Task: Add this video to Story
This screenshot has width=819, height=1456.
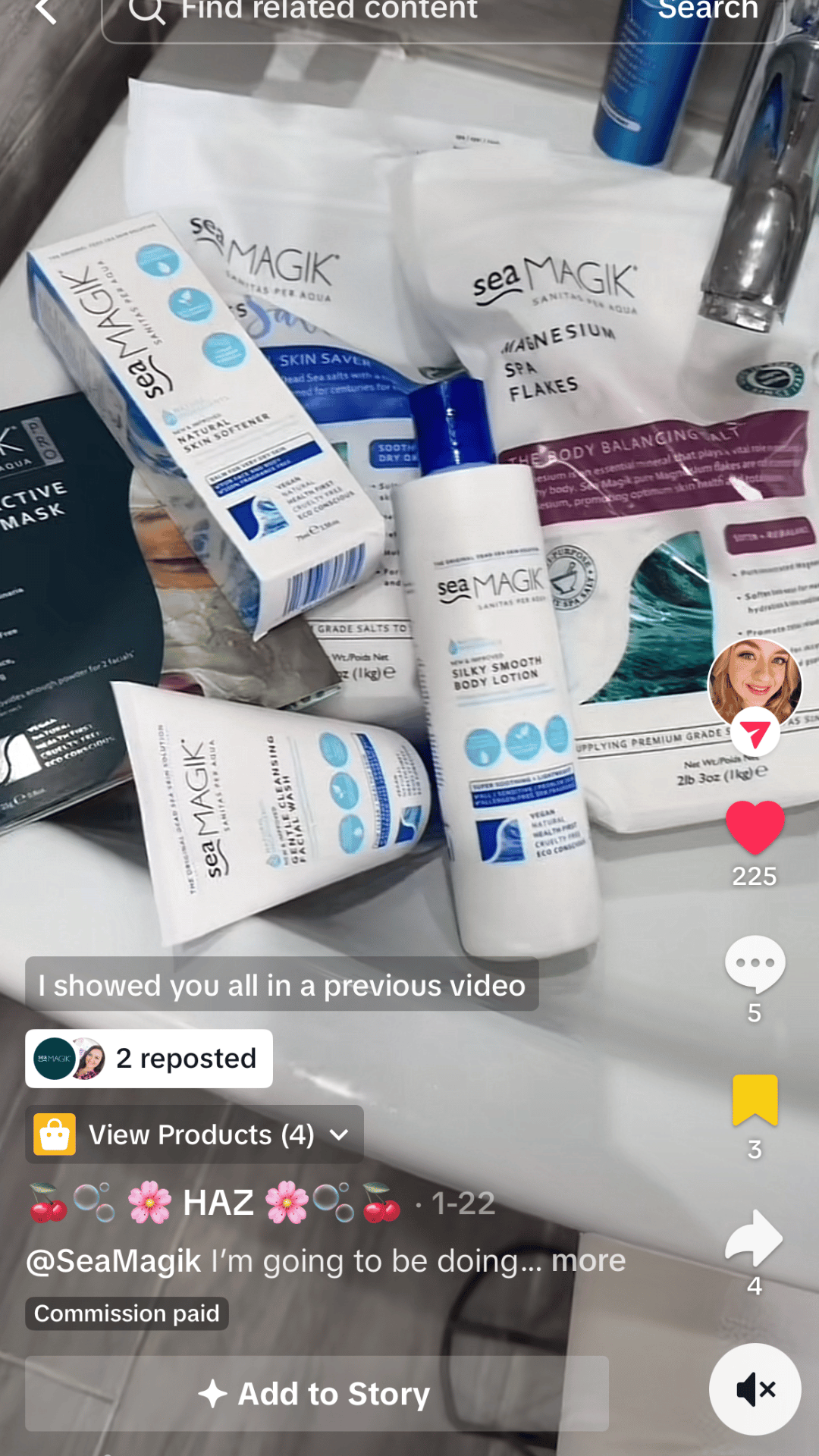Action: 316,1394
